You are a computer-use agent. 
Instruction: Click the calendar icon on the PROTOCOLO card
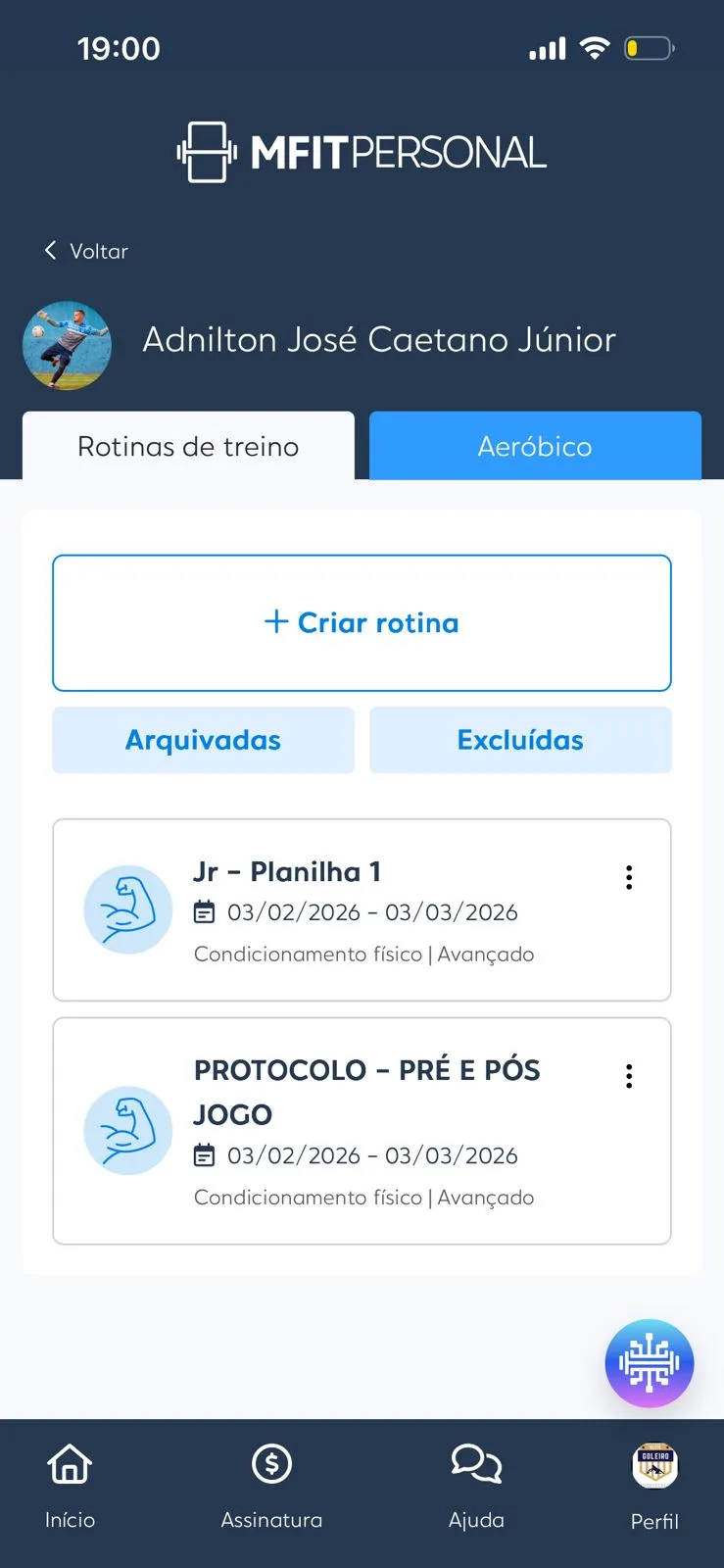(204, 1154)
